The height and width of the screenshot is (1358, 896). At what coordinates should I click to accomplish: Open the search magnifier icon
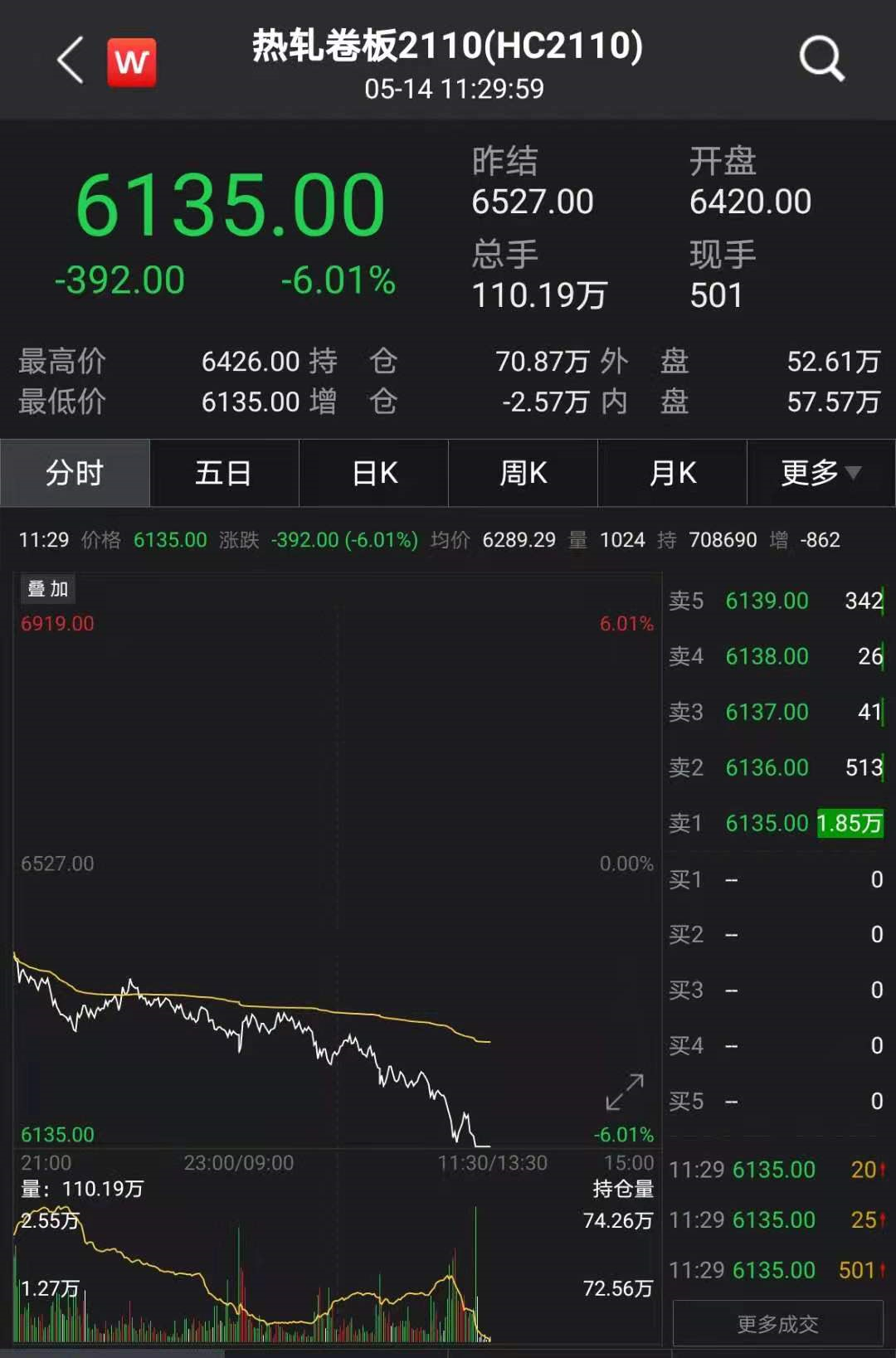coord(821,59)
